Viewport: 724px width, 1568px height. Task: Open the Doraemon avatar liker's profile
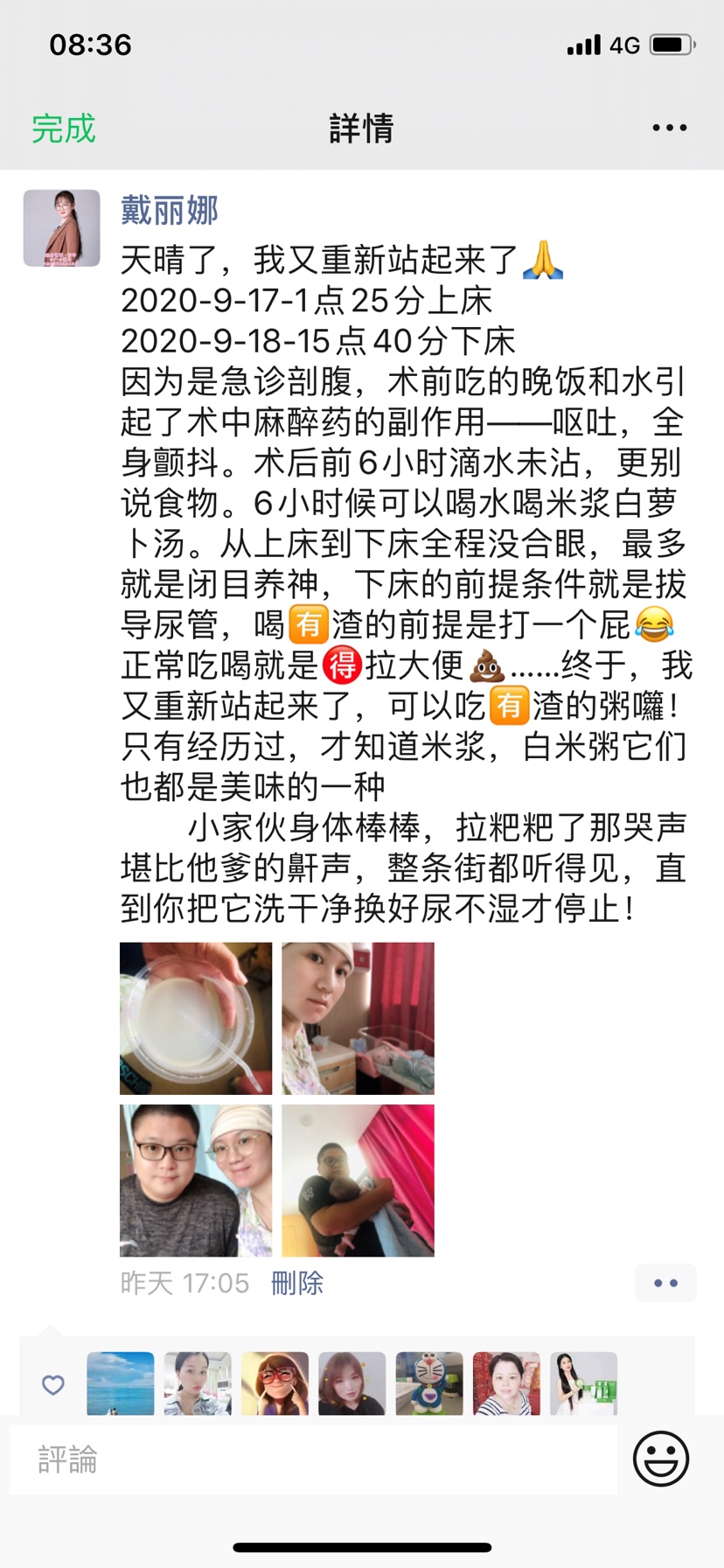[x=428, y=1383]
